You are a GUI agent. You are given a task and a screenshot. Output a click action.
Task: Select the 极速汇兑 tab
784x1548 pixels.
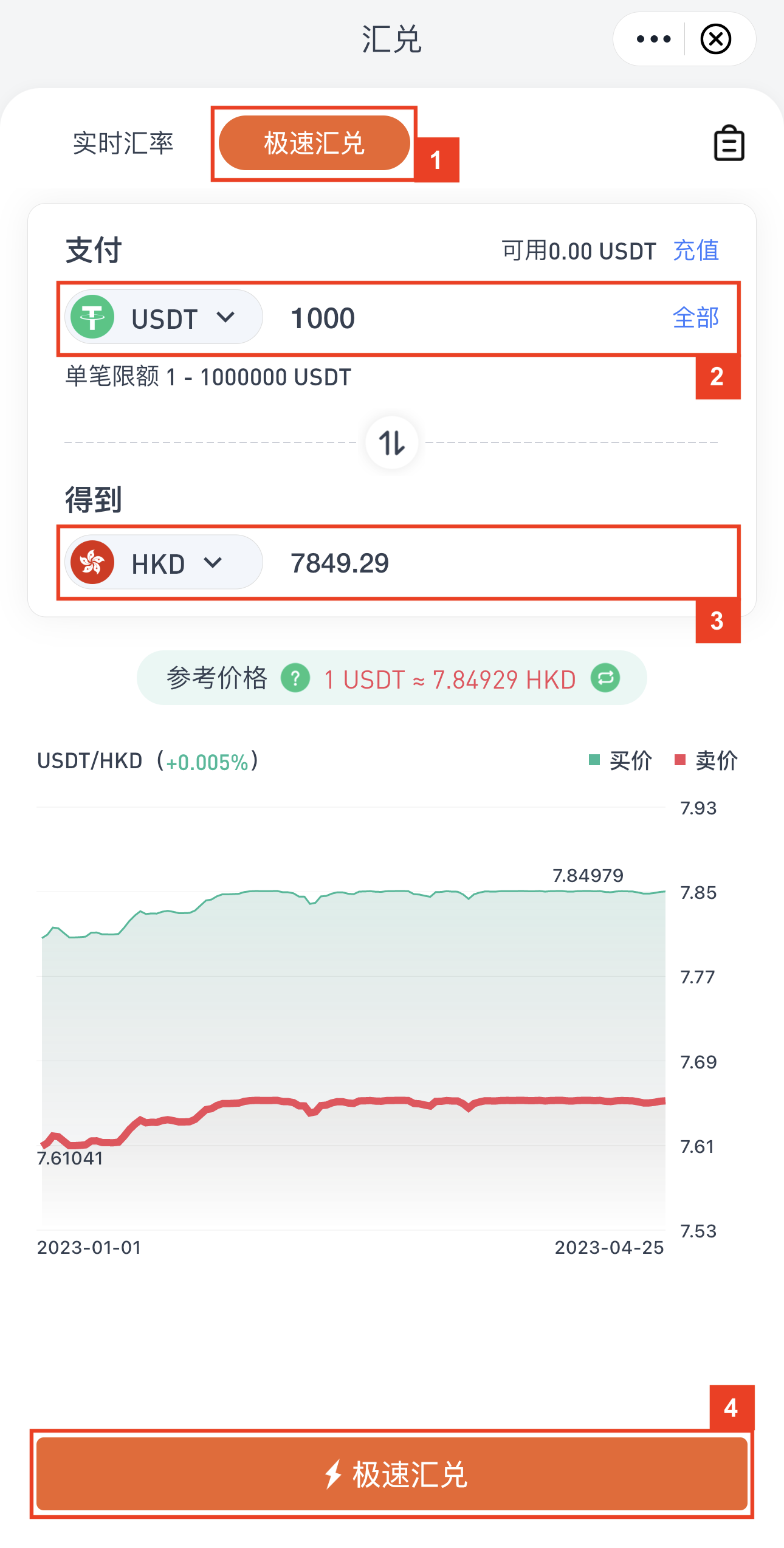point(314,143)
